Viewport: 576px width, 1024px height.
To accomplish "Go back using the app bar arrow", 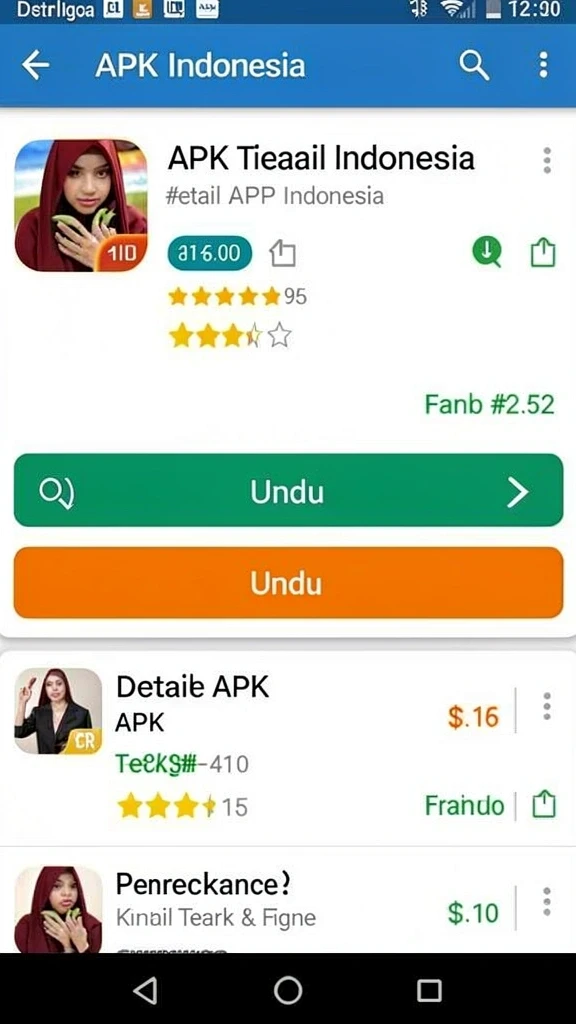I will tap(35, 65).
